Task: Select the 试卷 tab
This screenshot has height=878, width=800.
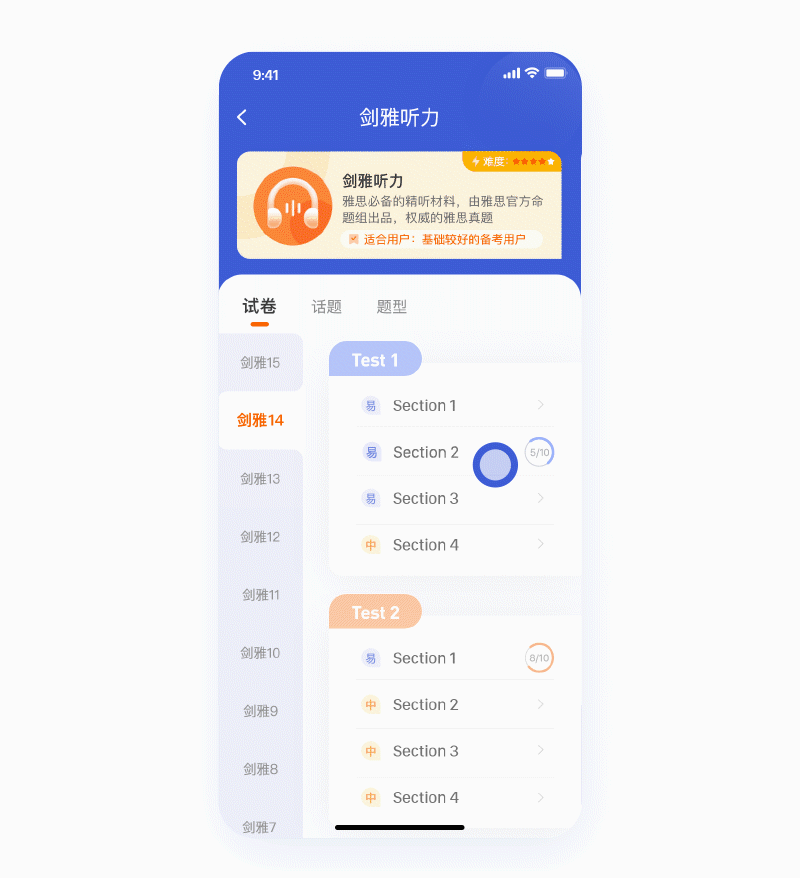Action: [x=259, y=307]
